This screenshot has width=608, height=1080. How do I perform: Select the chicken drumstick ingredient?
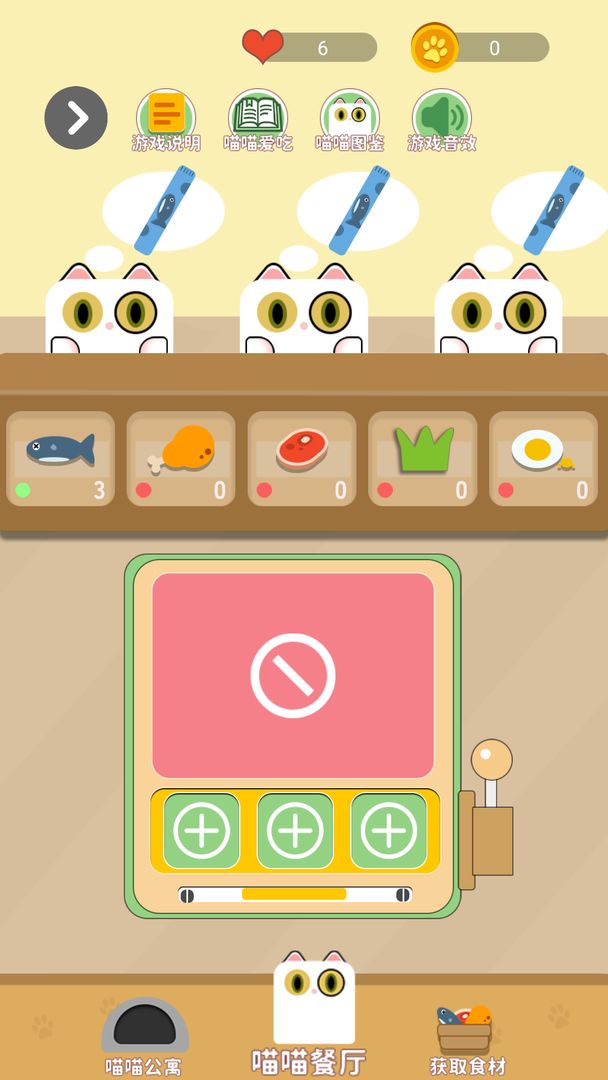(x=181, y=458)
